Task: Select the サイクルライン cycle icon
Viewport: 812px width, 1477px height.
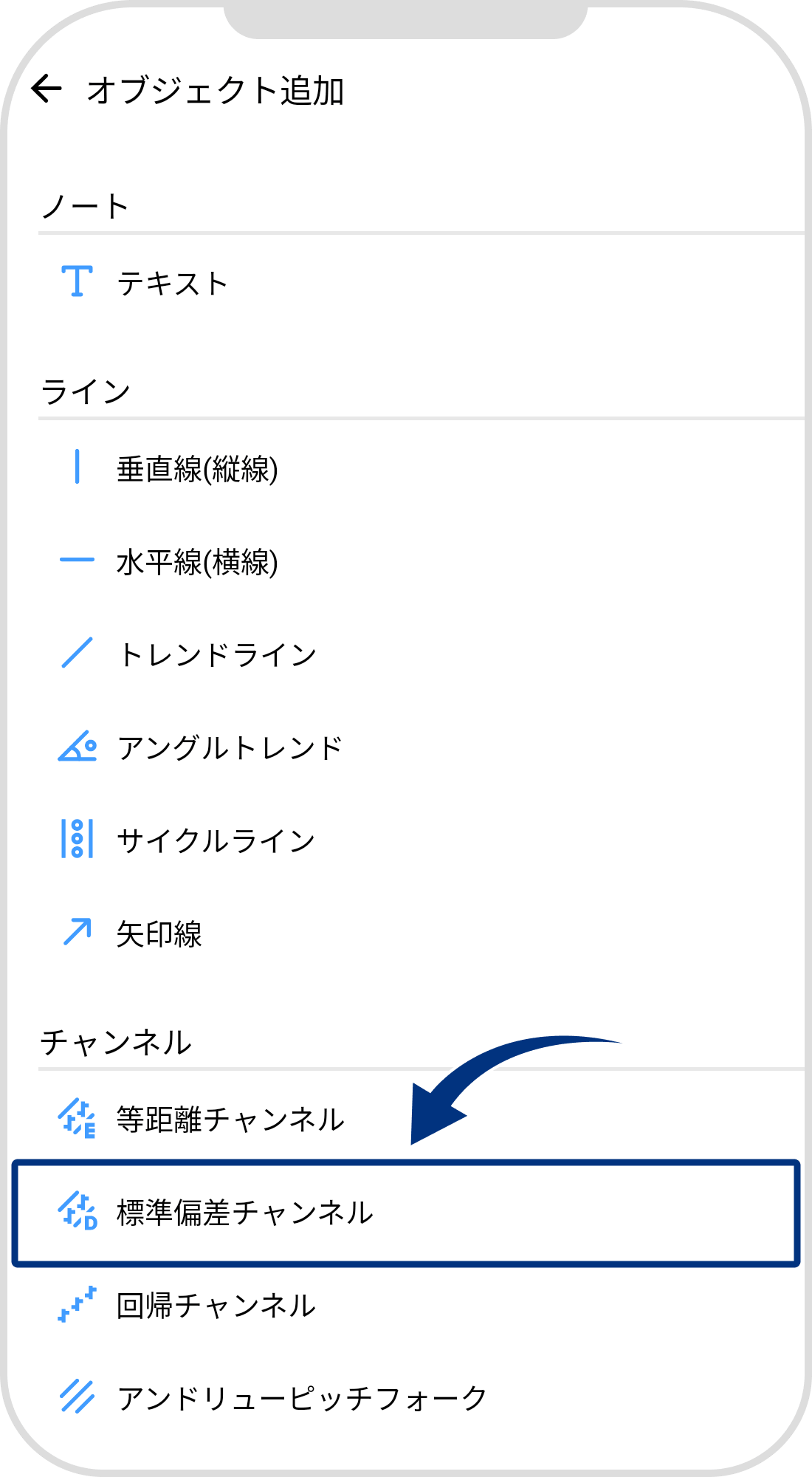Action: coord(78,838)
